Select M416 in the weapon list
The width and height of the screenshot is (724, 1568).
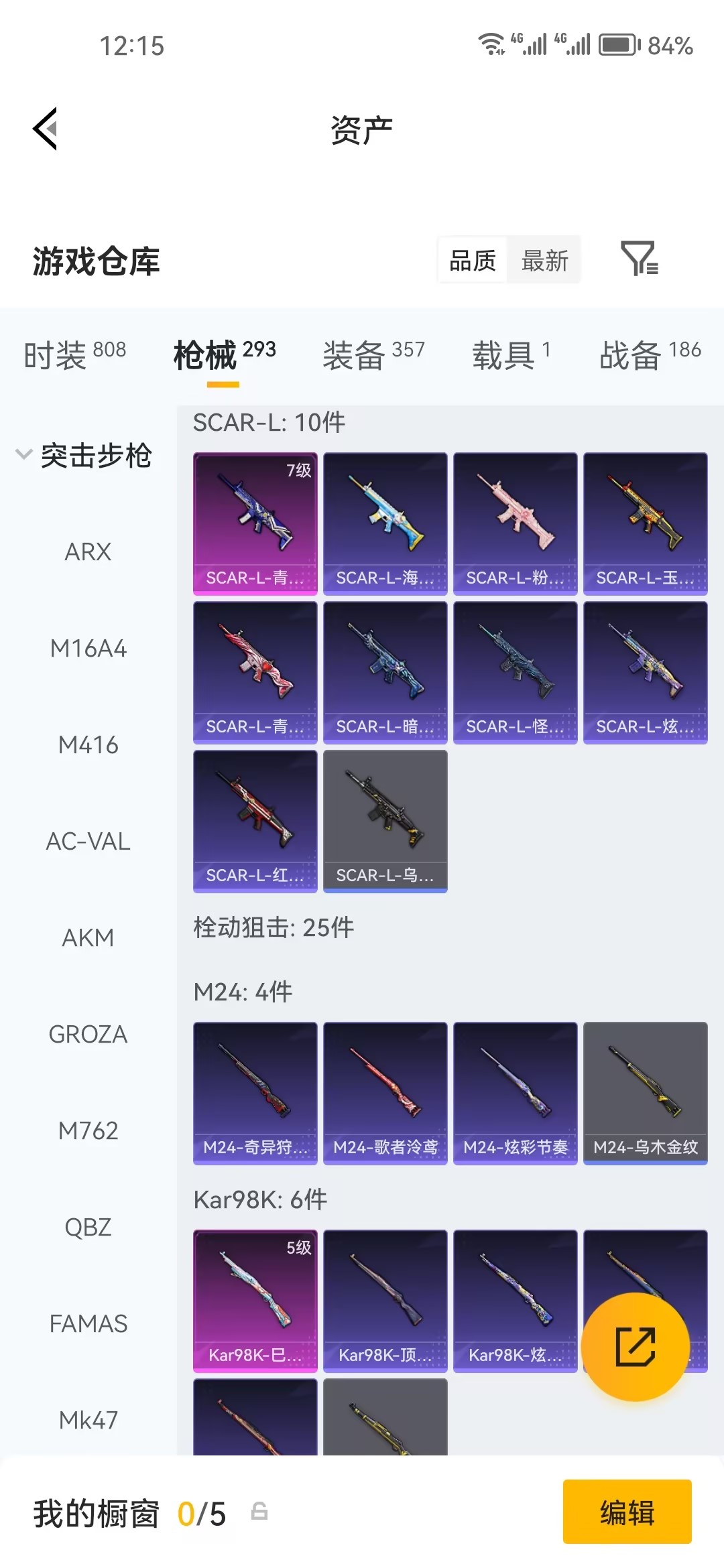88,745
